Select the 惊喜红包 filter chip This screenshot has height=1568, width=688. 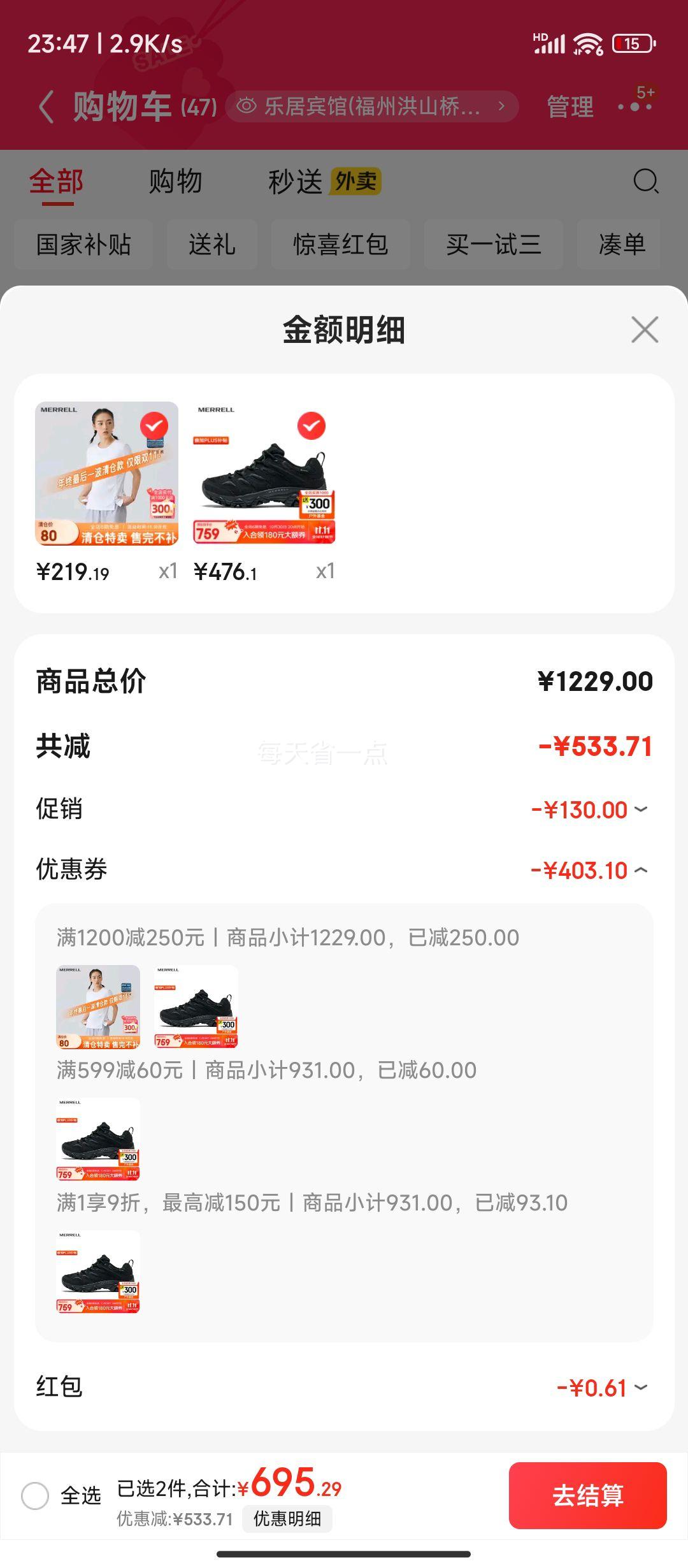coord(340,244)
